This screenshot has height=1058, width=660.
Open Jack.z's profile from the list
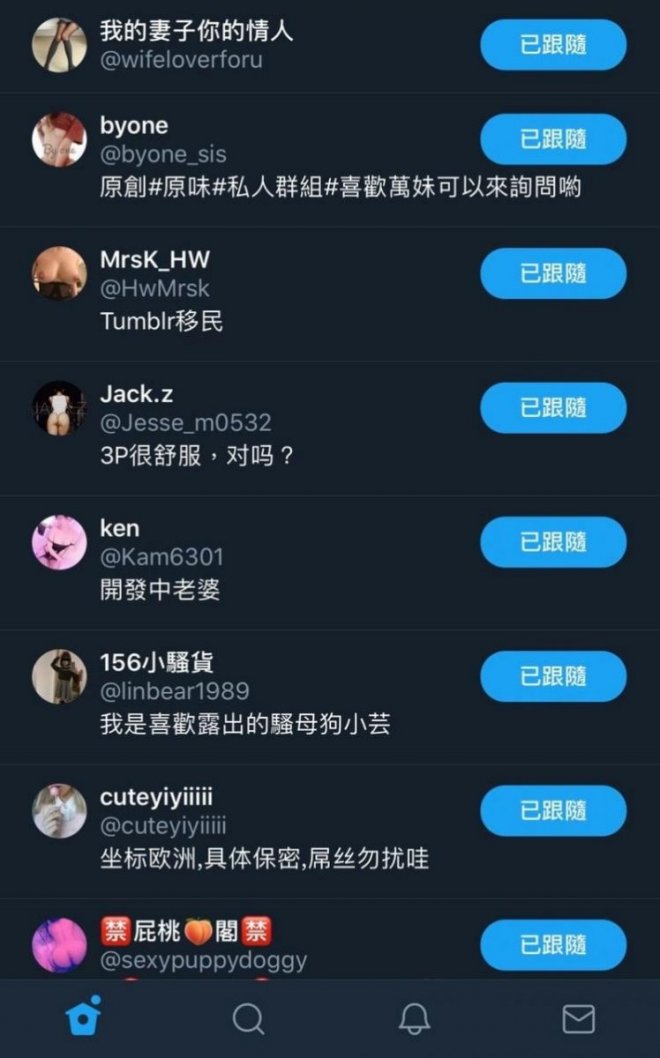[x=250, y=424]
